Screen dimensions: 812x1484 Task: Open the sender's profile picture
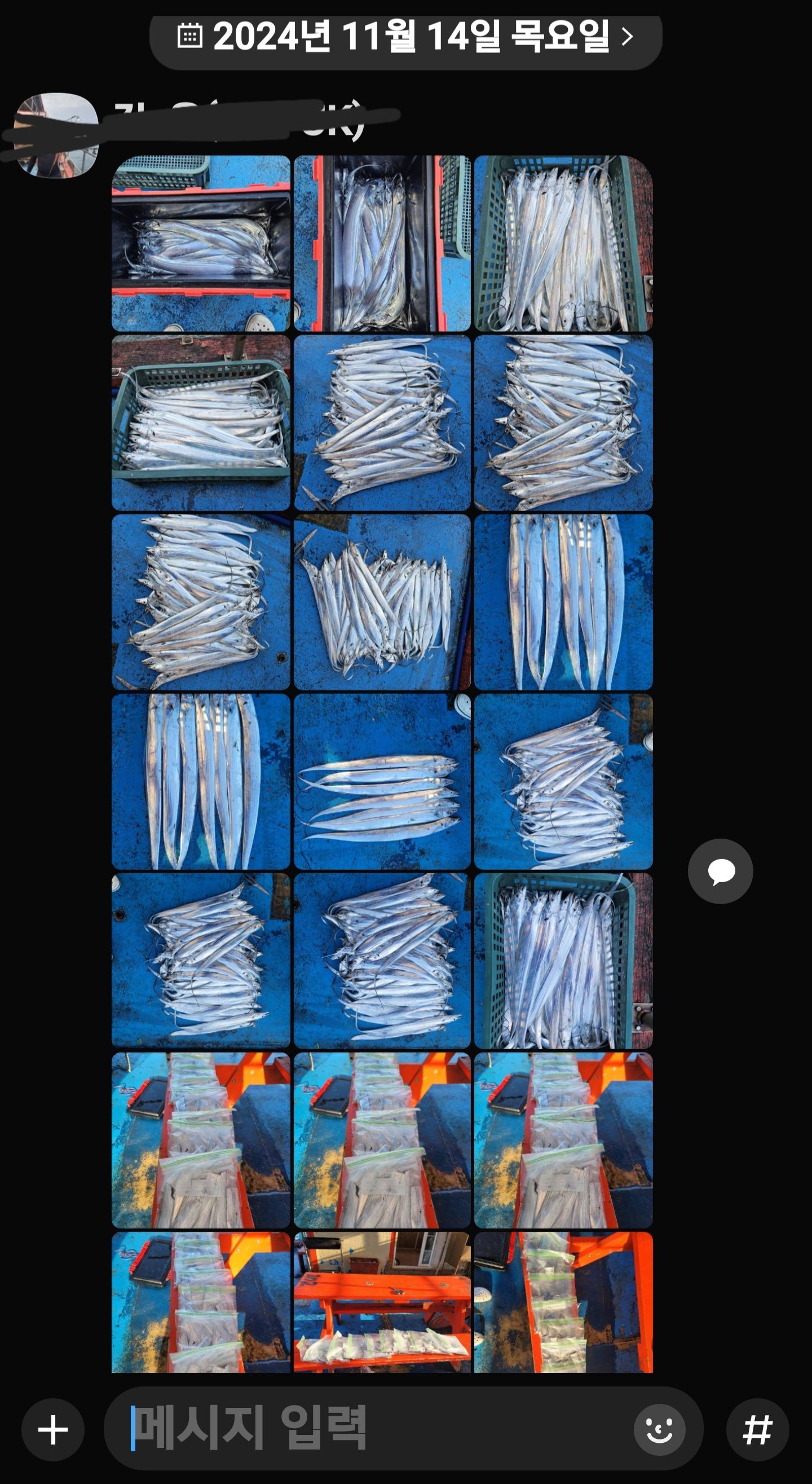tap(56, 135)
